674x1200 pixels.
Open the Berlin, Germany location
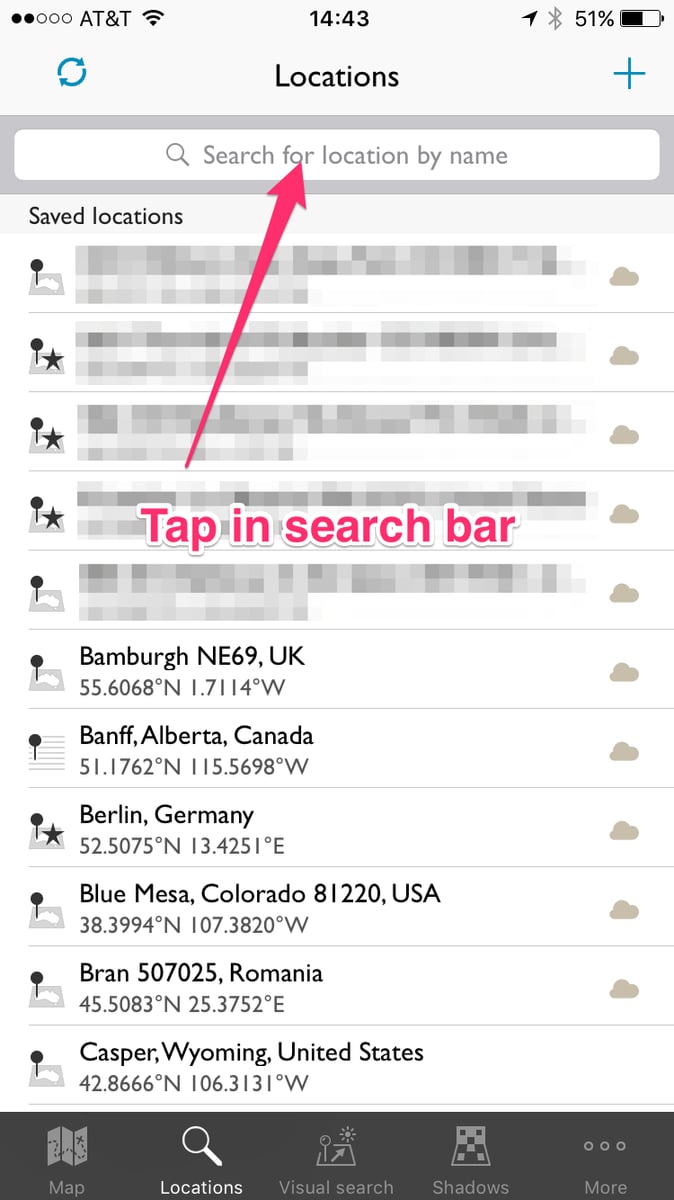pyautogui.click(x=167, y=827)
